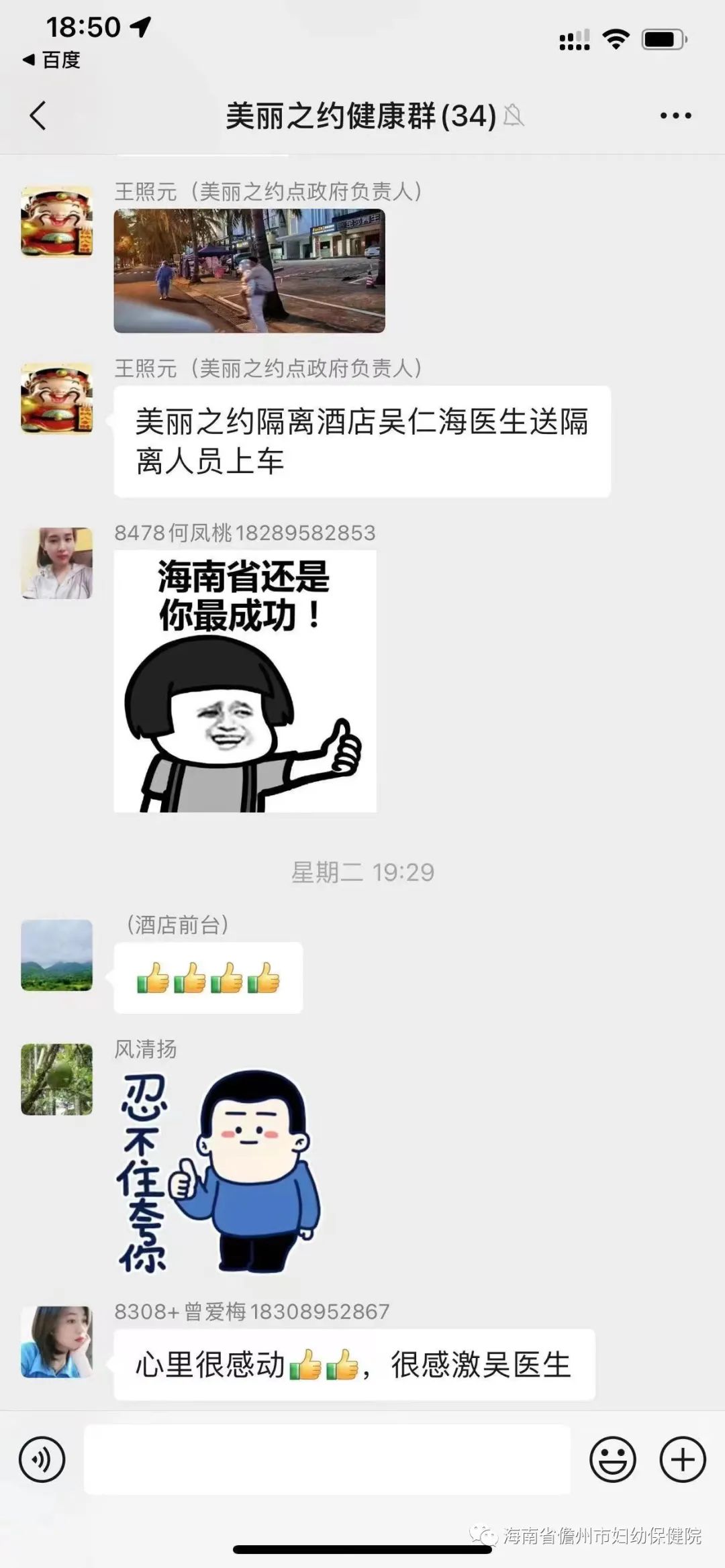Open the 忍不住夸你 sticker

click(218, 1171)
